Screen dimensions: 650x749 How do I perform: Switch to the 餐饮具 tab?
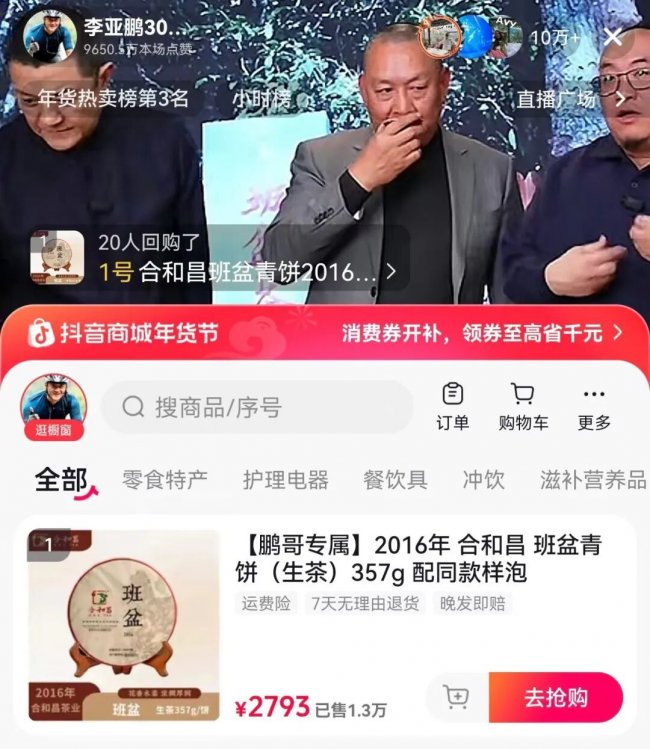(395, 480)
